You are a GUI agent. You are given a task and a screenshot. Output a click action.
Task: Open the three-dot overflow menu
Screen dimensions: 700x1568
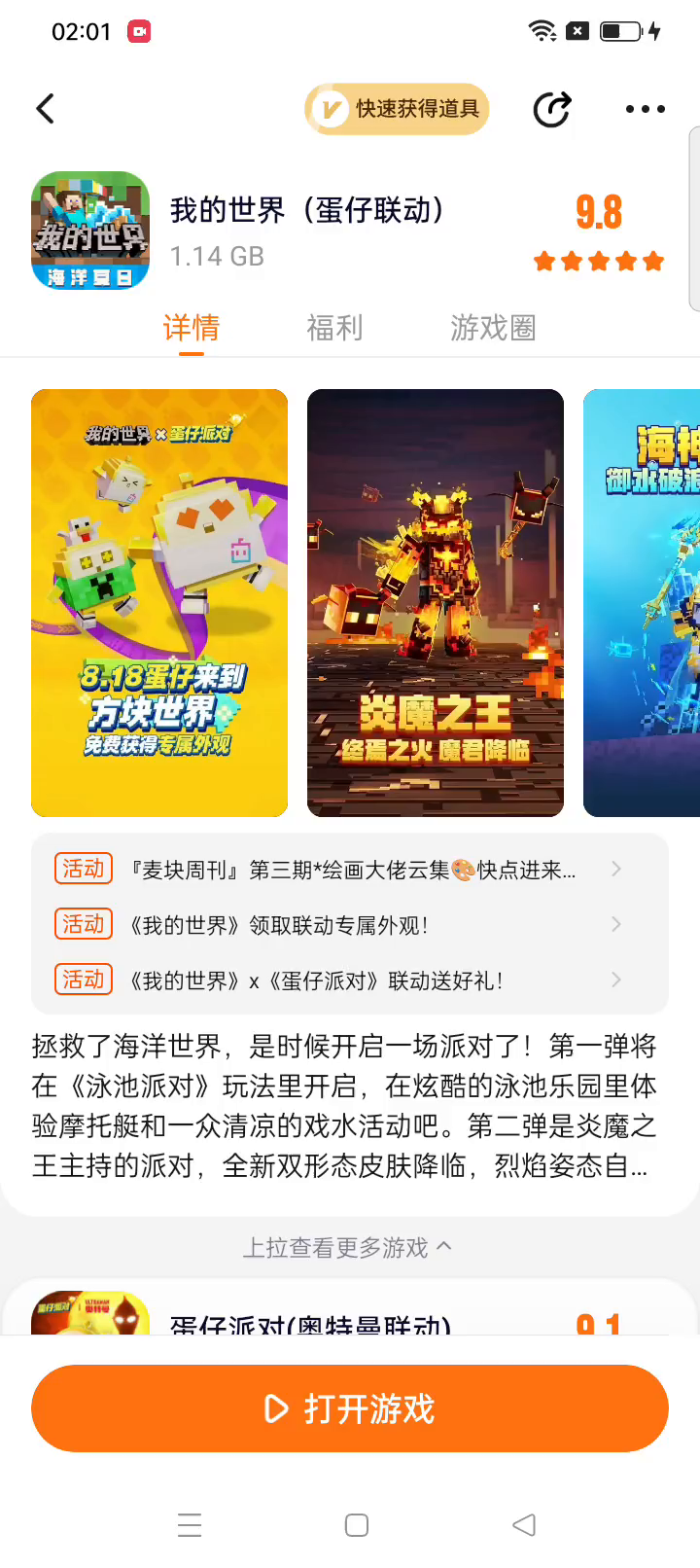click(645, 109)
